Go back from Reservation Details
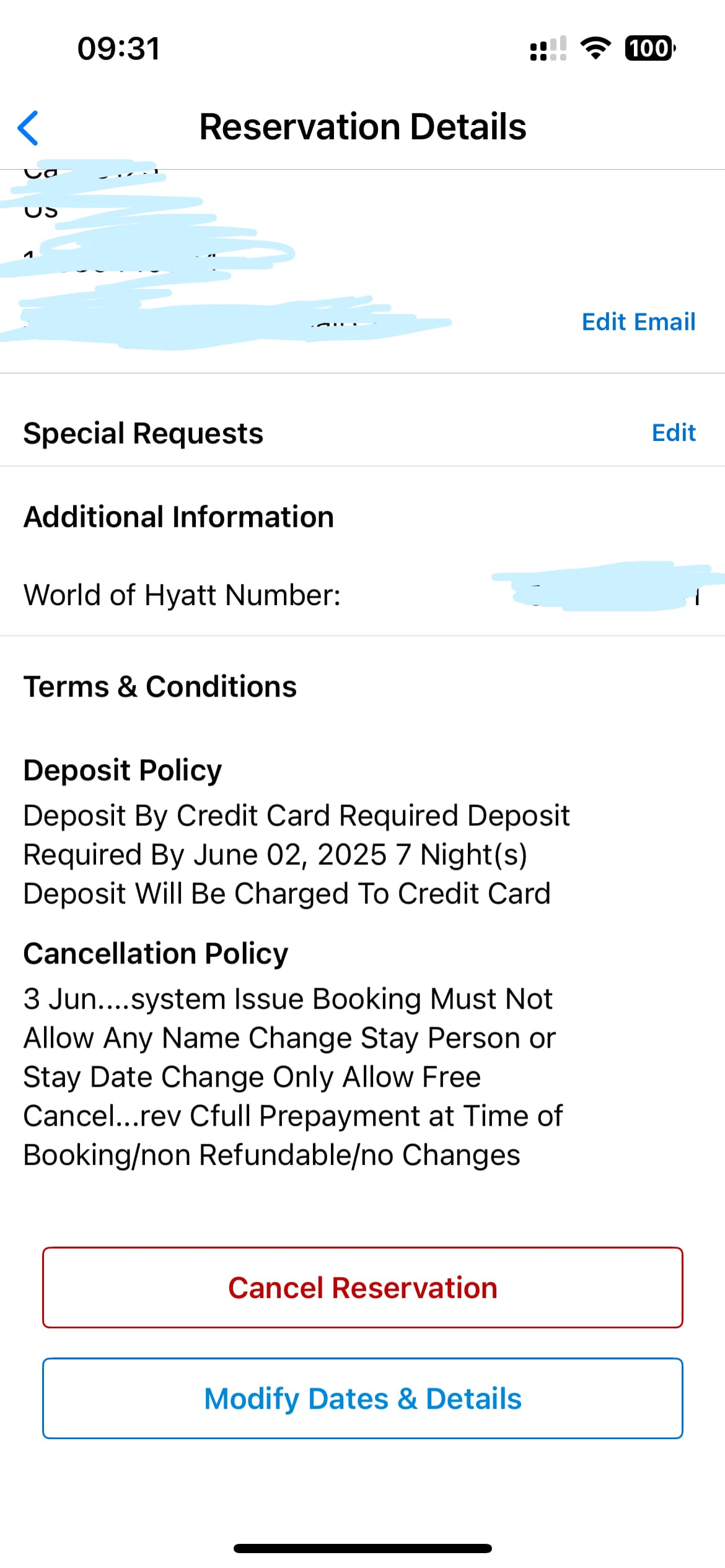725x1568 pixels. (29, 128)
